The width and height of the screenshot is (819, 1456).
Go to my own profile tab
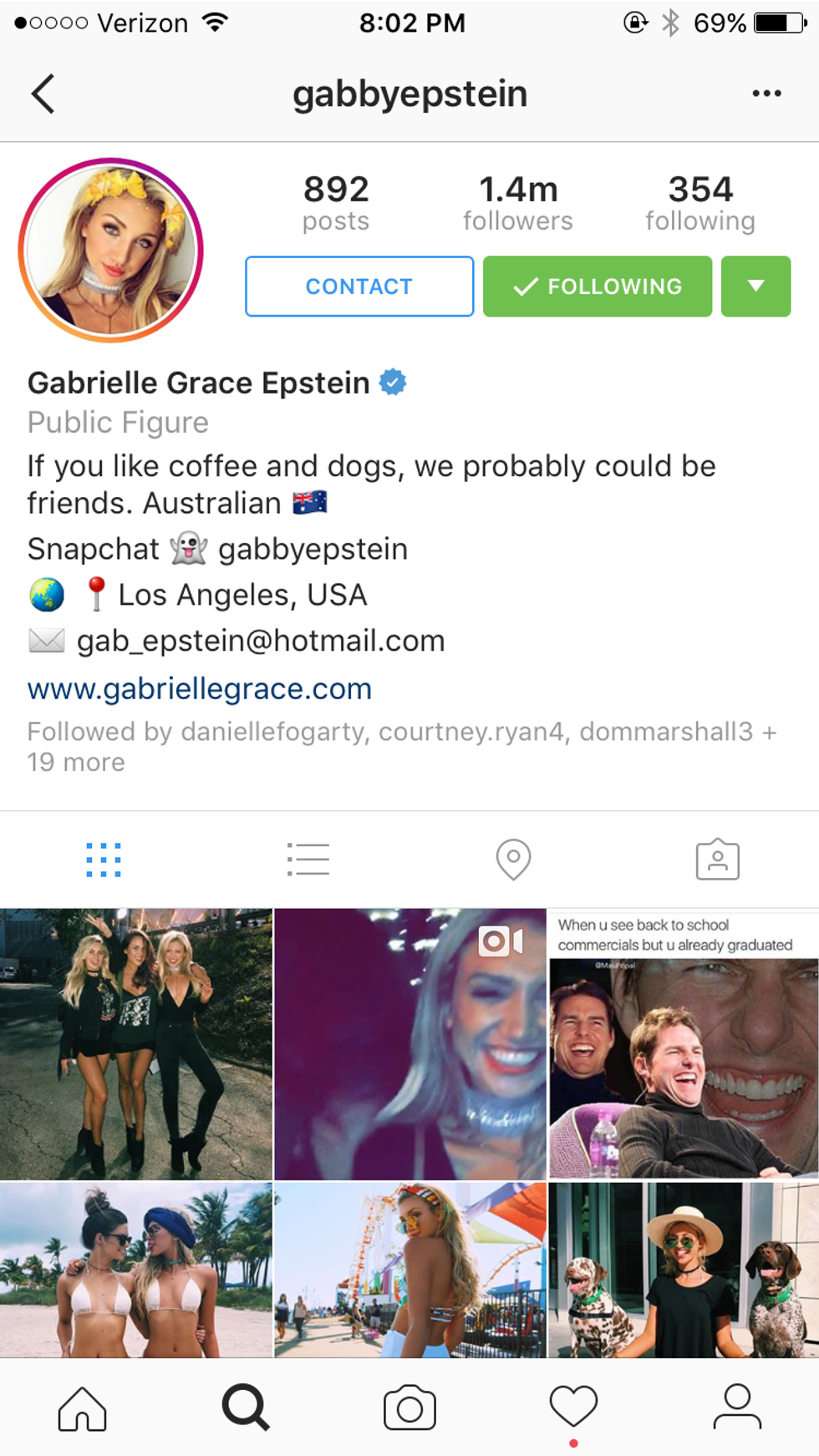tap(737, 1408)
